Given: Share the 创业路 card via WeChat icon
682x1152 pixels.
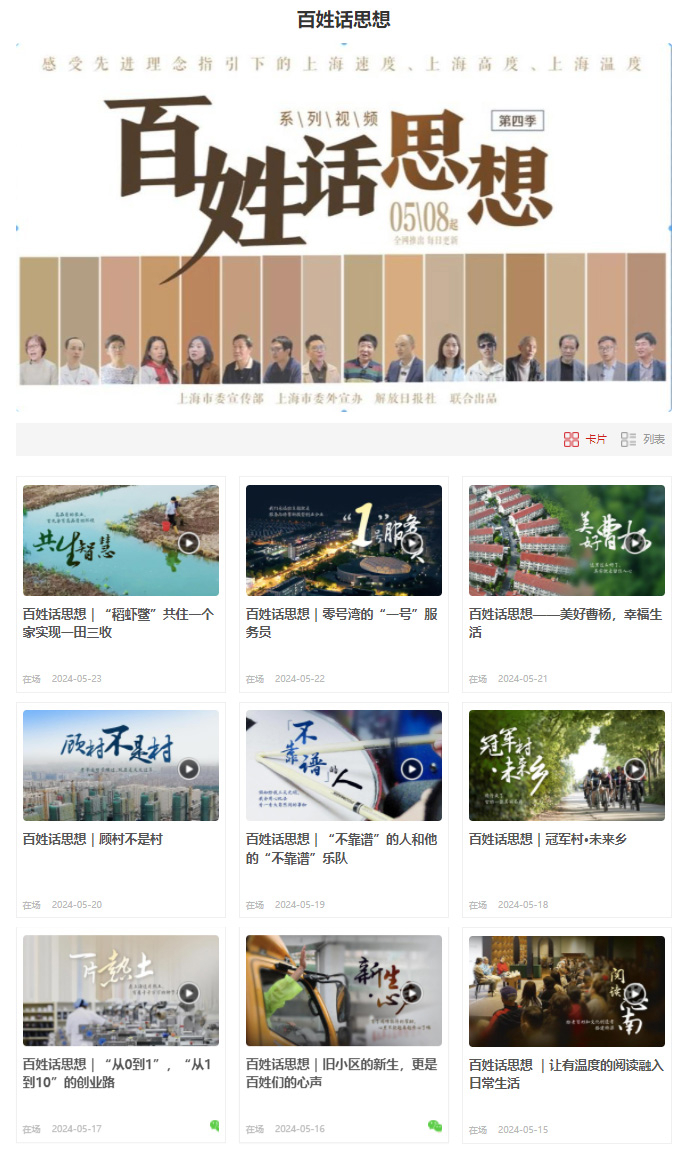Looking at the screenshot, I should click(215, 1125).
